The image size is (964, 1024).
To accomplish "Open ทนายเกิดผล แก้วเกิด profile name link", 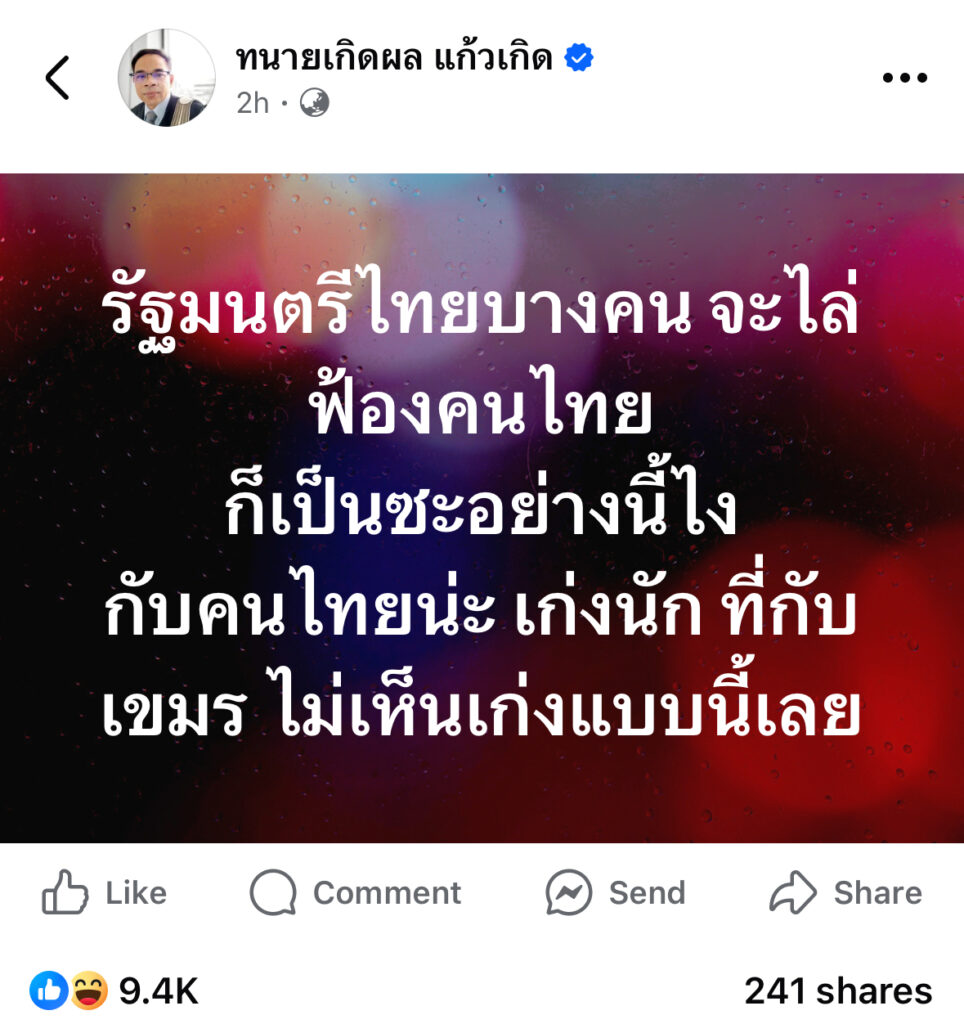I will tap(394, 58).
